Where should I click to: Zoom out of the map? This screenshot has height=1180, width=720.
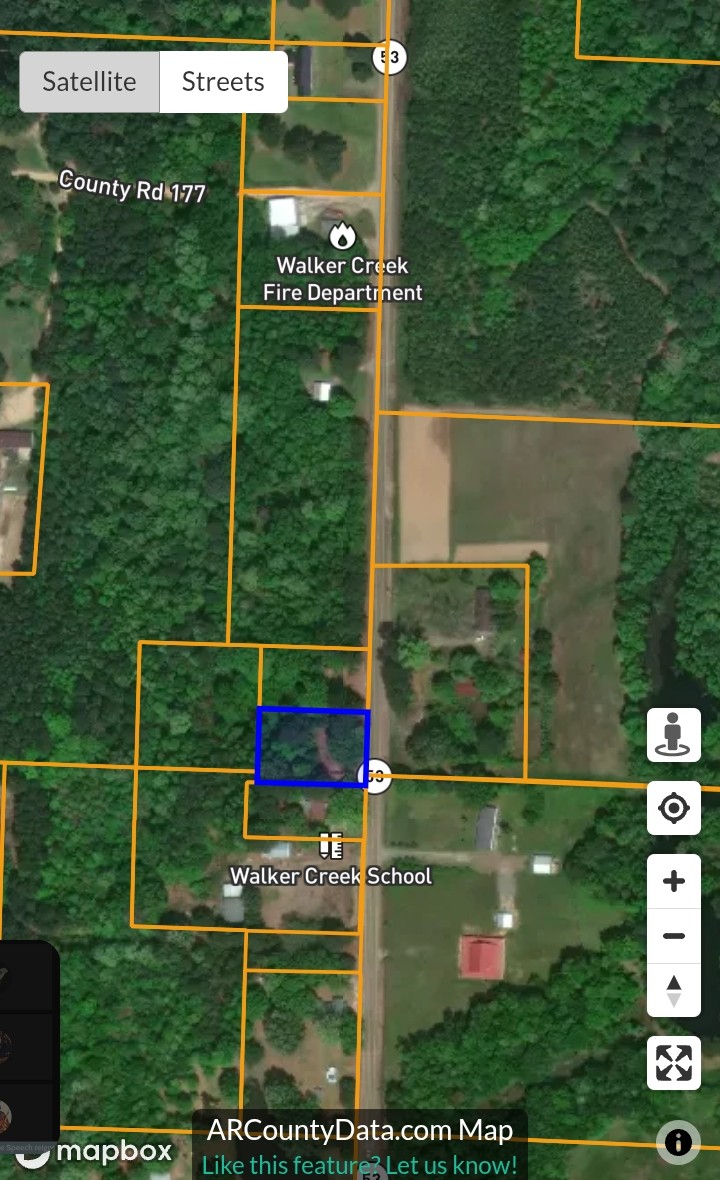(673, 936)
